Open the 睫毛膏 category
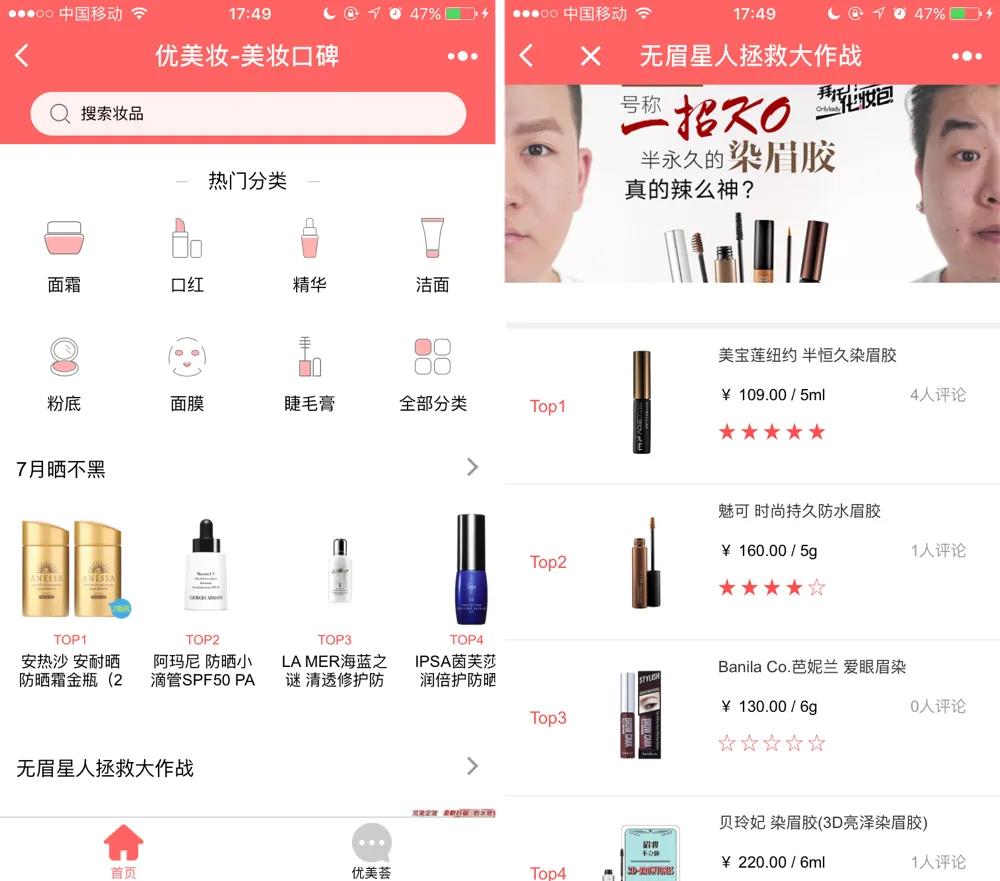The height and width of the screenshot is (881, 1000). tap(310, 374)
